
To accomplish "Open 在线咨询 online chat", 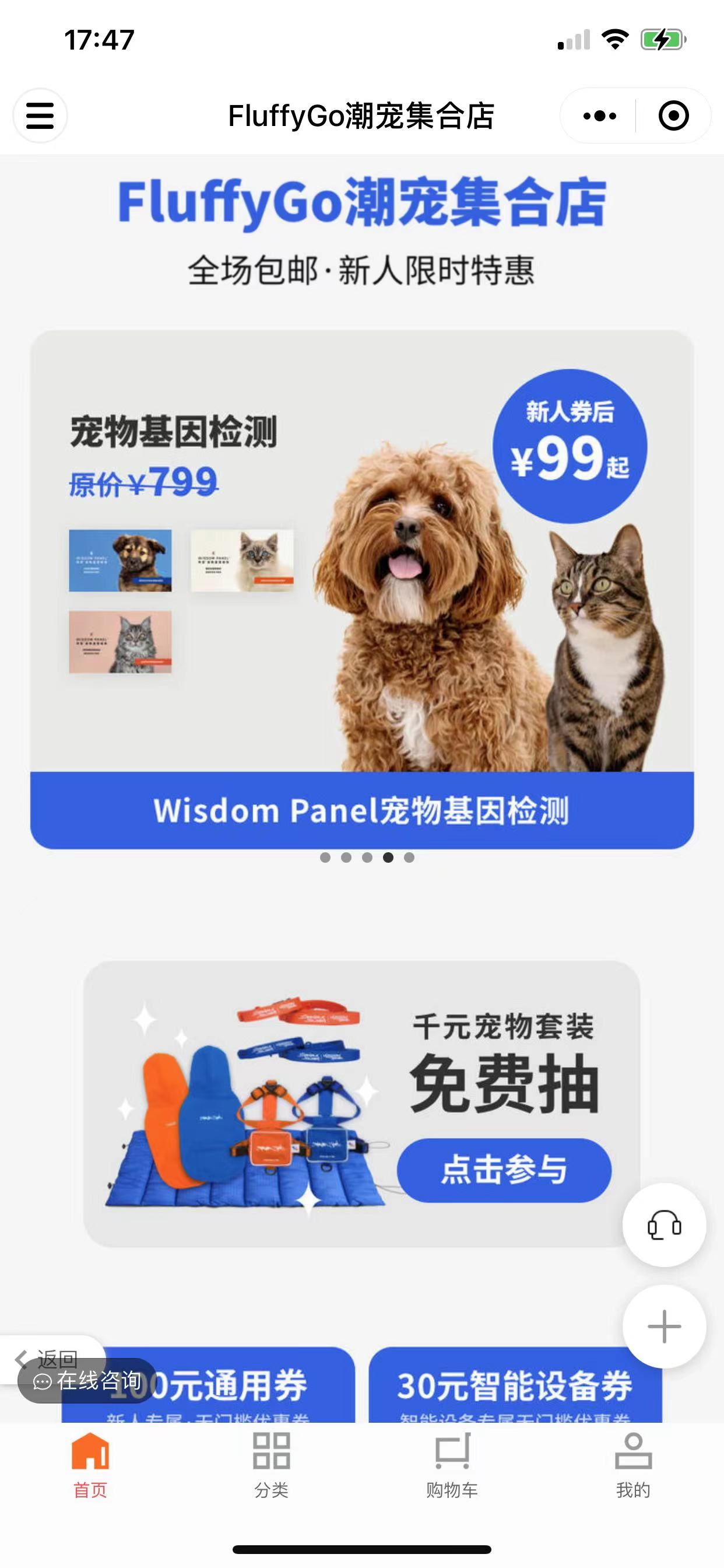I will tap(88, 1382).
